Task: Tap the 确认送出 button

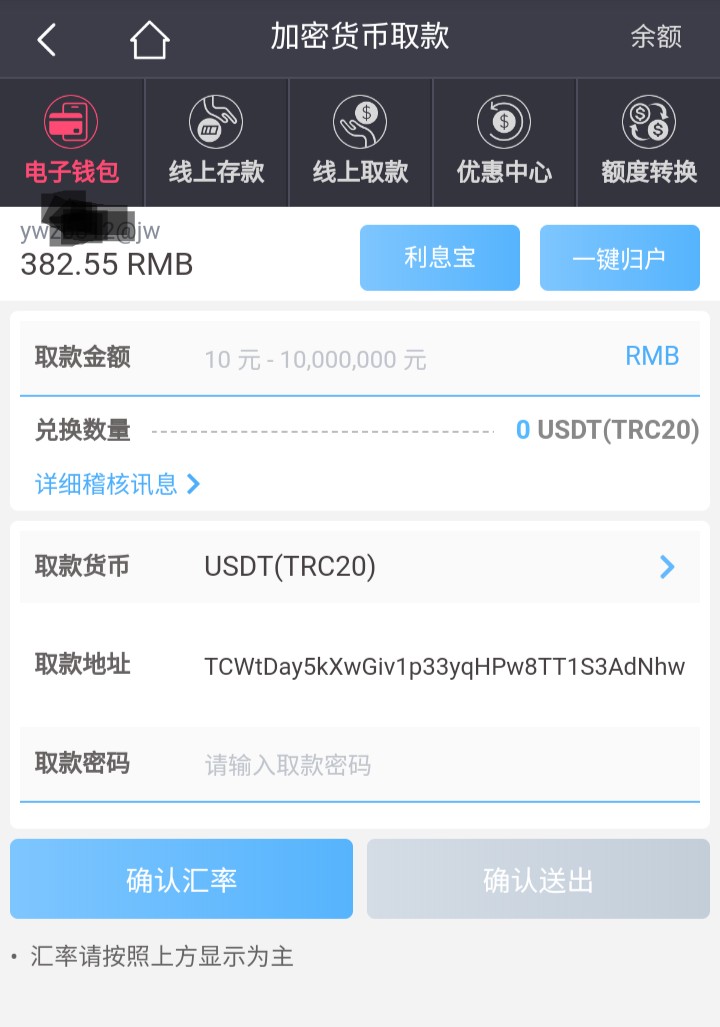Action: click(x=538, y=879)
